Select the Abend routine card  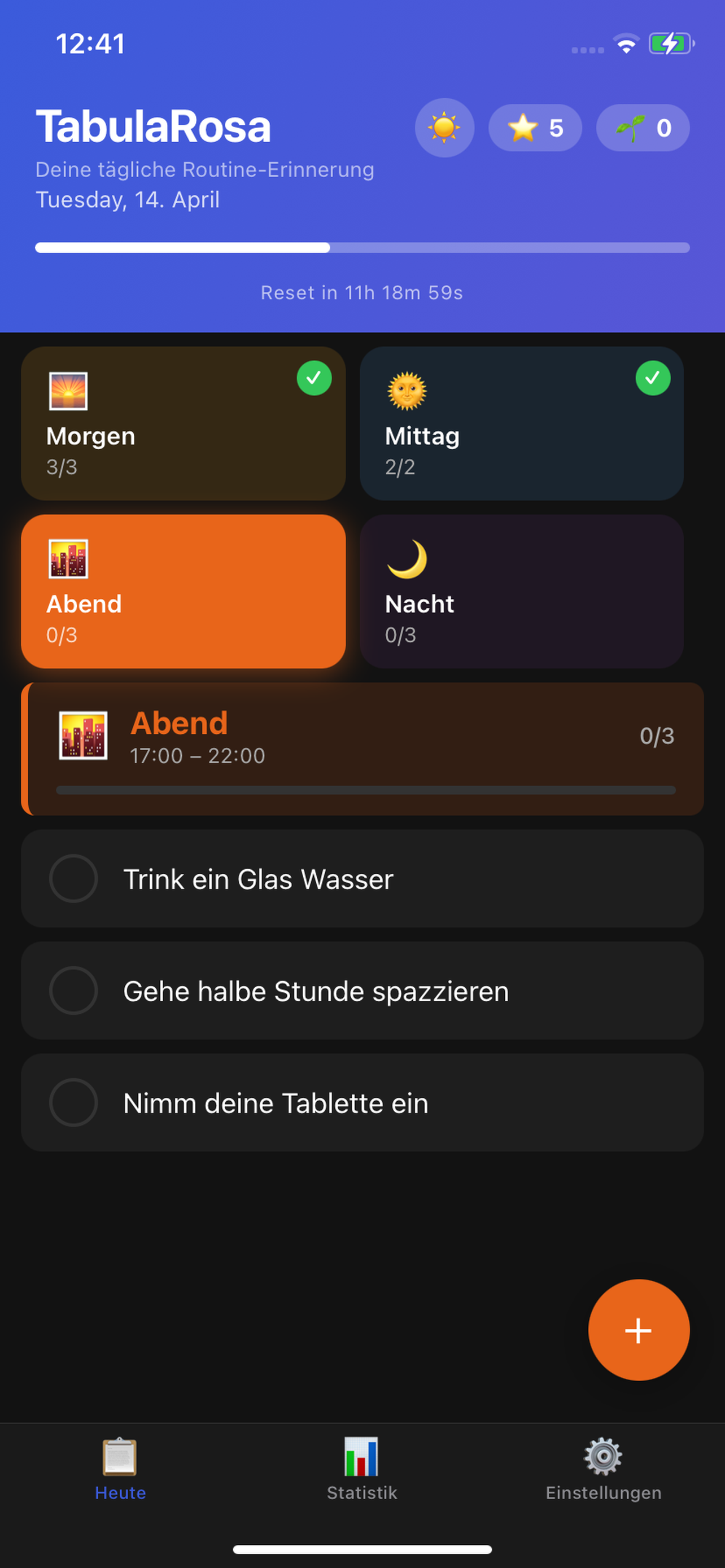(184, 592)
